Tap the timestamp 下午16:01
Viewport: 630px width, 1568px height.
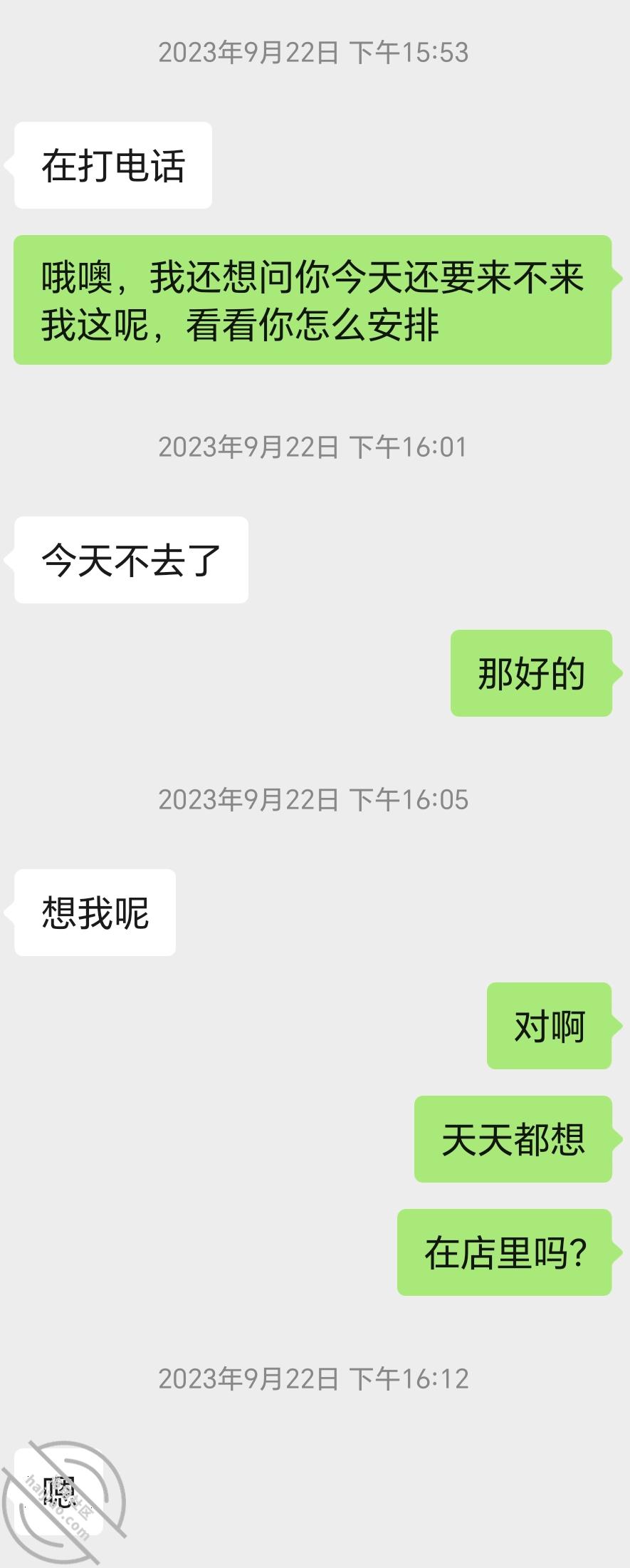(x=315, y=447)
